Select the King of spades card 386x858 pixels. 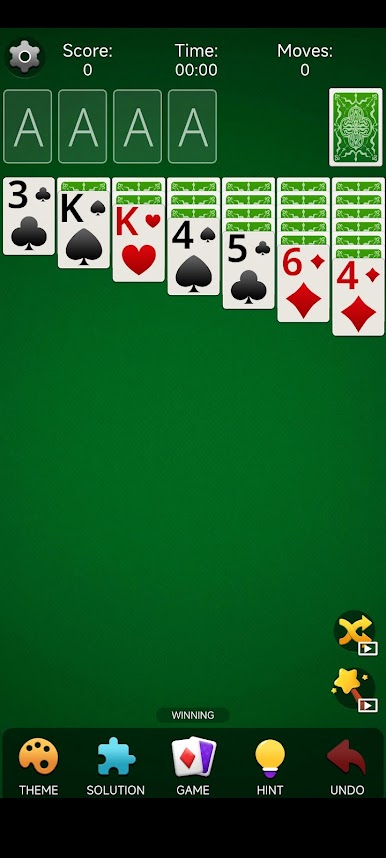(84, 229)
